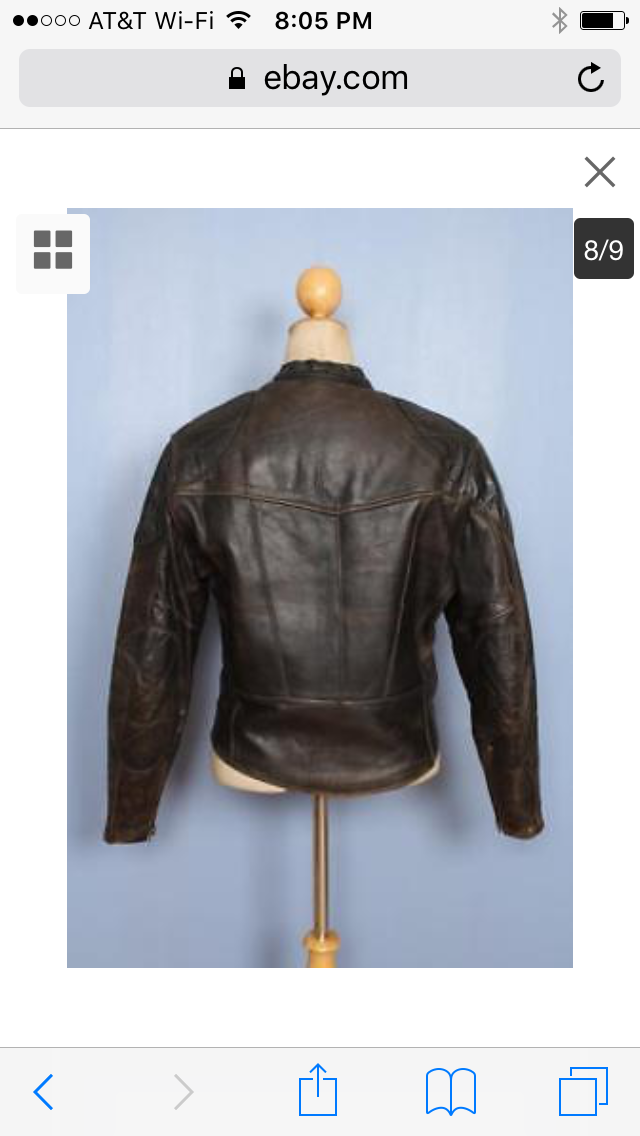Tap the ebay.com address bar
640x1136 pixels.
point(320,78)
